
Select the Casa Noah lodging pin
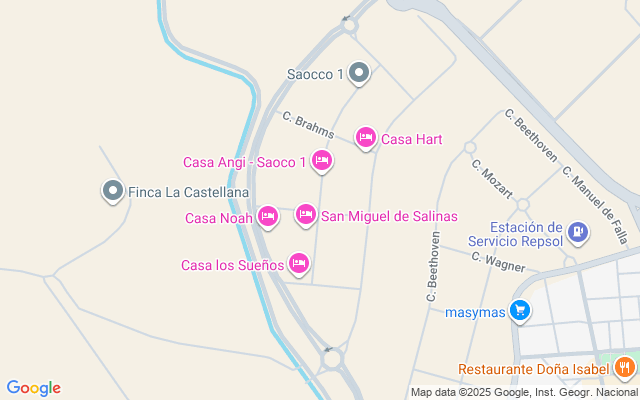click(267, 216)
